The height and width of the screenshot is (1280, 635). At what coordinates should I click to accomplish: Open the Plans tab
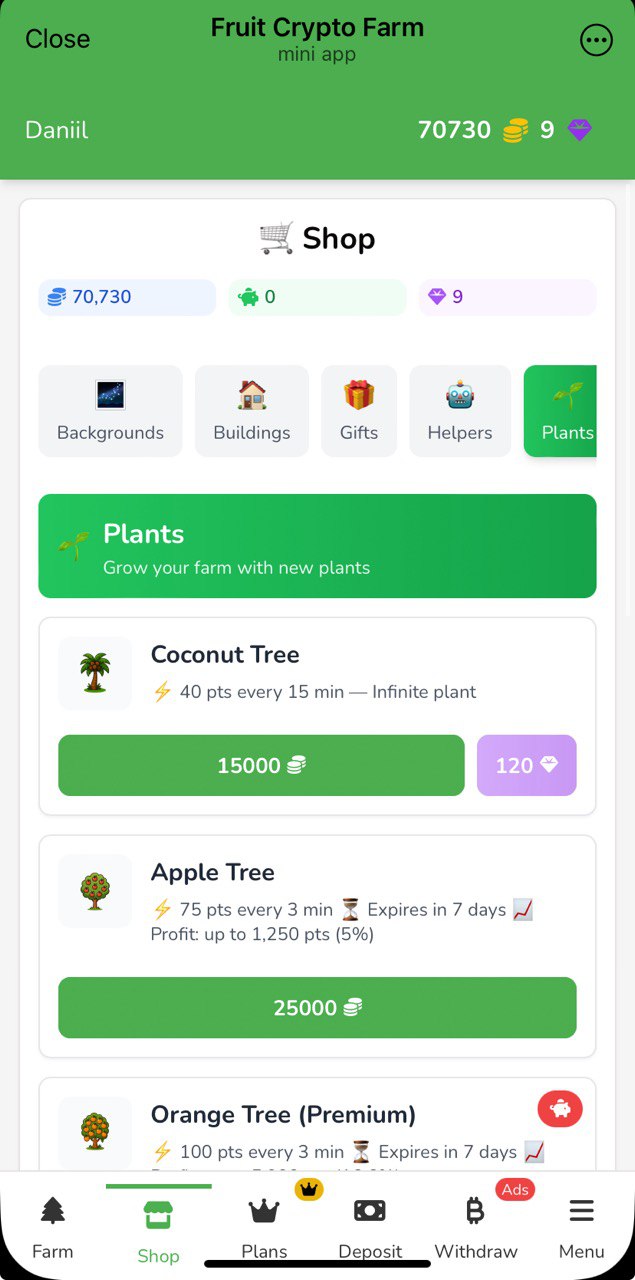tap(264, 1227)
